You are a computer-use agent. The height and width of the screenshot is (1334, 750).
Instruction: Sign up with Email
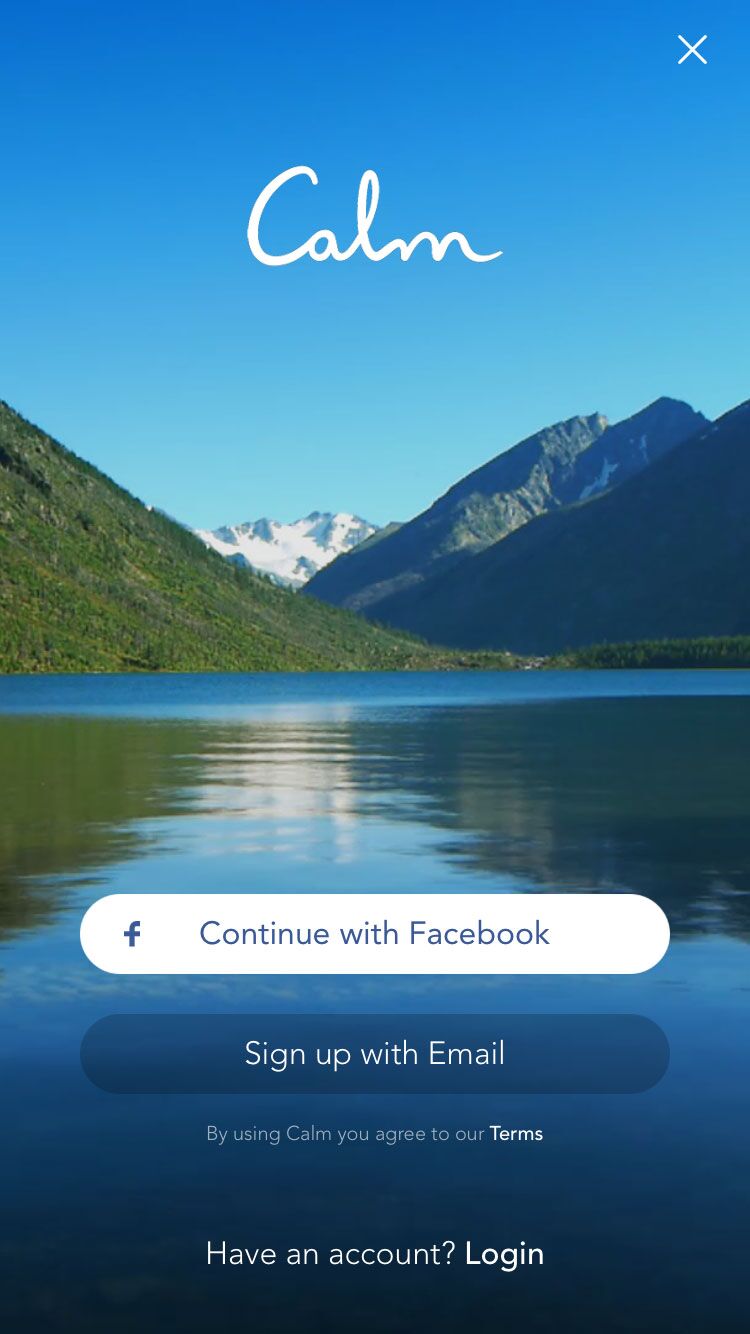point(375,1054)
